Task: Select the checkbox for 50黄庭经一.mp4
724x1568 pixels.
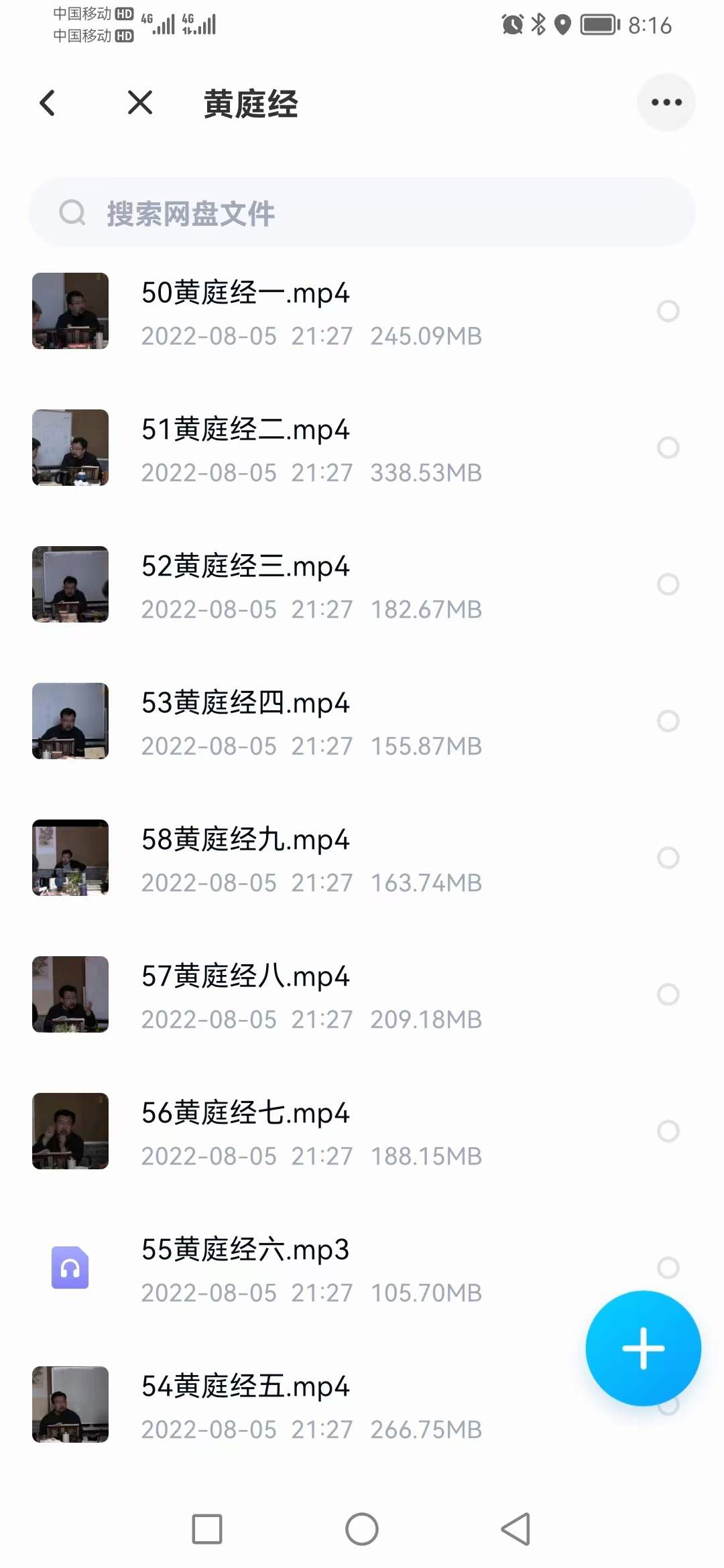Action: [x=668, y=311]
